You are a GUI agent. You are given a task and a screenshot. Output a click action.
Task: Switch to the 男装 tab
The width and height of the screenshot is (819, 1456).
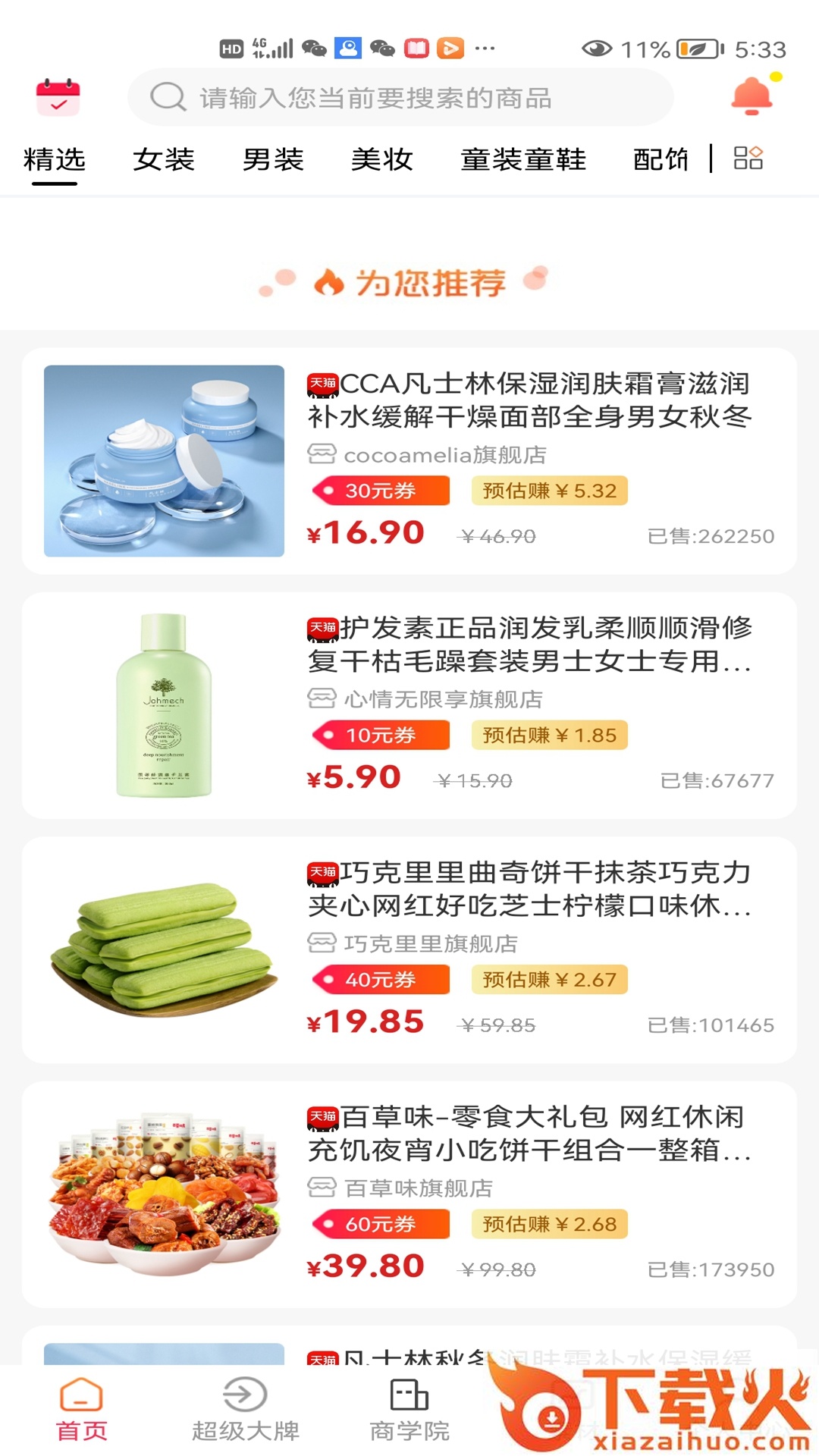click(x=273, y=160)
